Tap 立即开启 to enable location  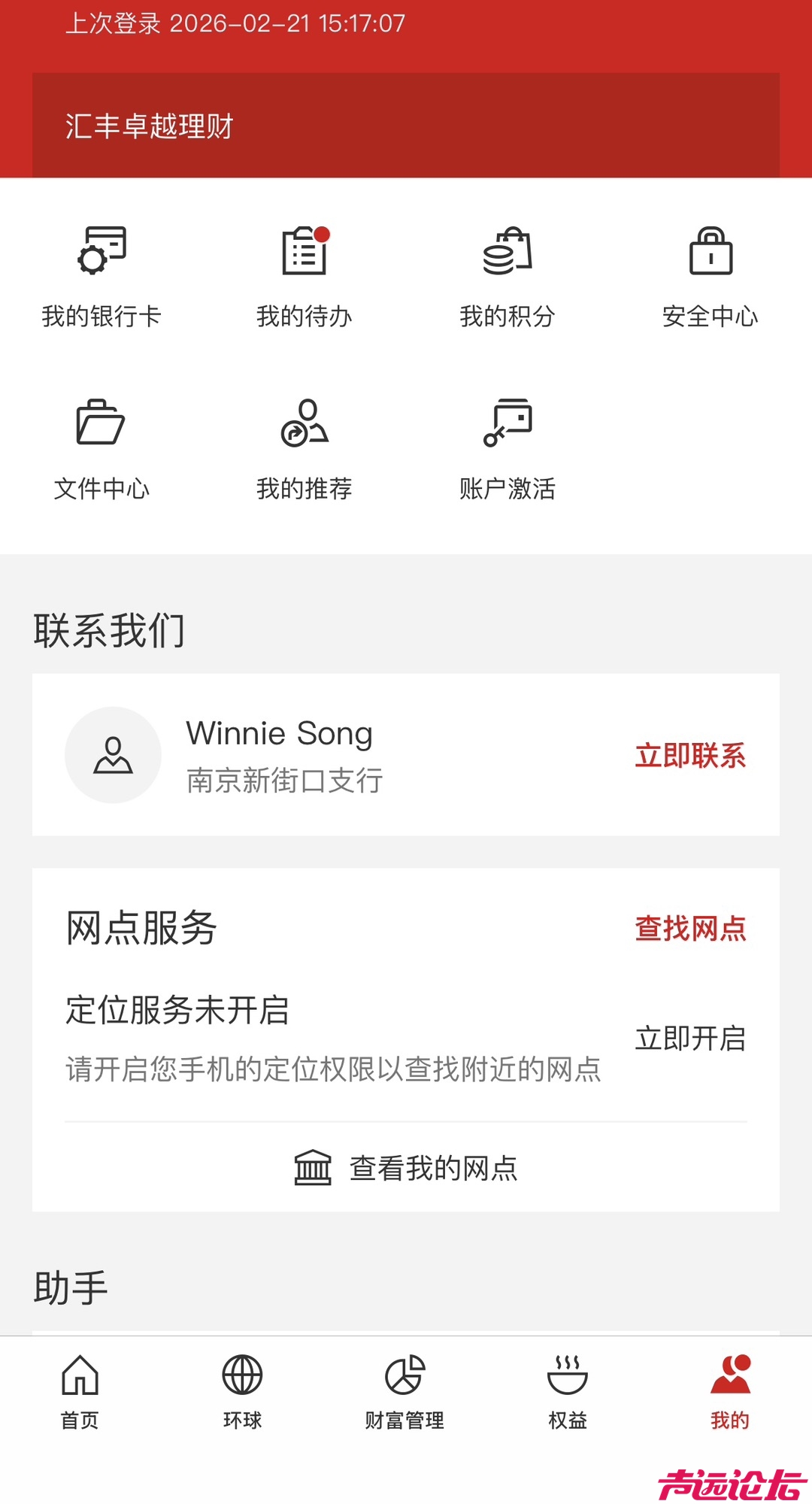pos(690,1039)
